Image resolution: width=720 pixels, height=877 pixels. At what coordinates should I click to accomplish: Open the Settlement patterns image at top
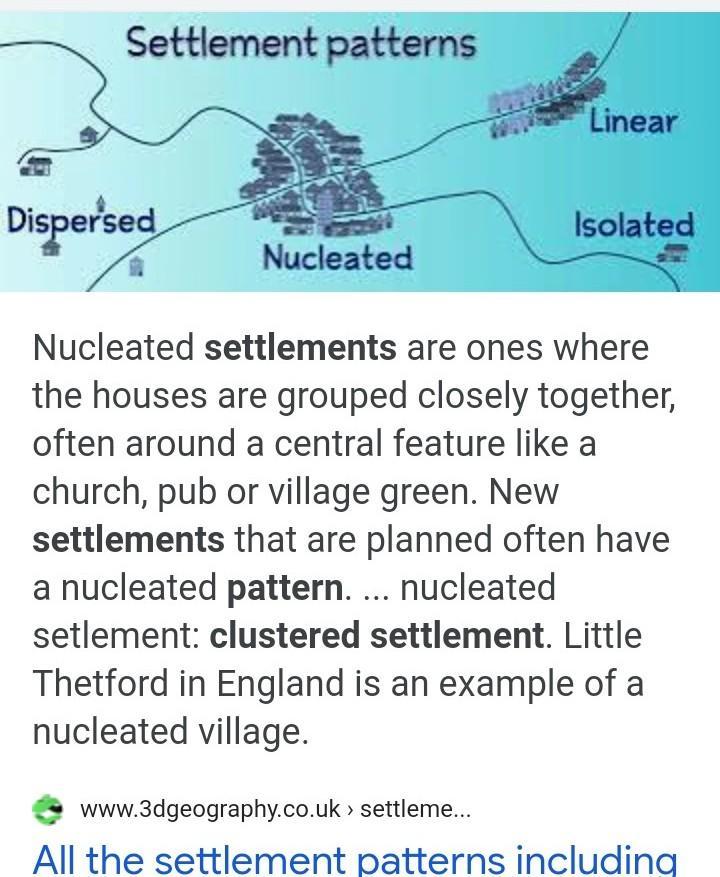click(360, 146)
